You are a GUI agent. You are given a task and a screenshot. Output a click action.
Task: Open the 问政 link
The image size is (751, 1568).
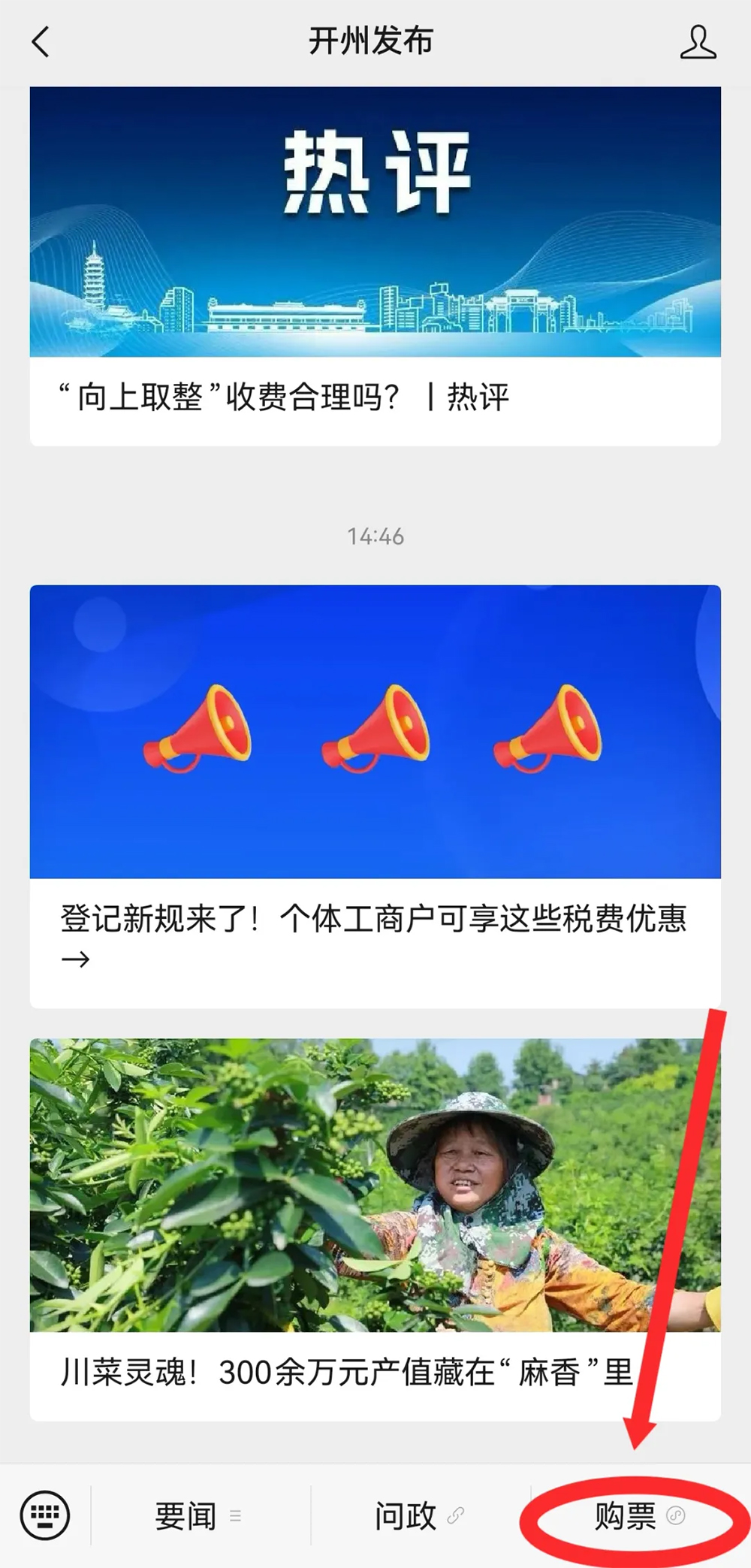(x=419, y=1516)
